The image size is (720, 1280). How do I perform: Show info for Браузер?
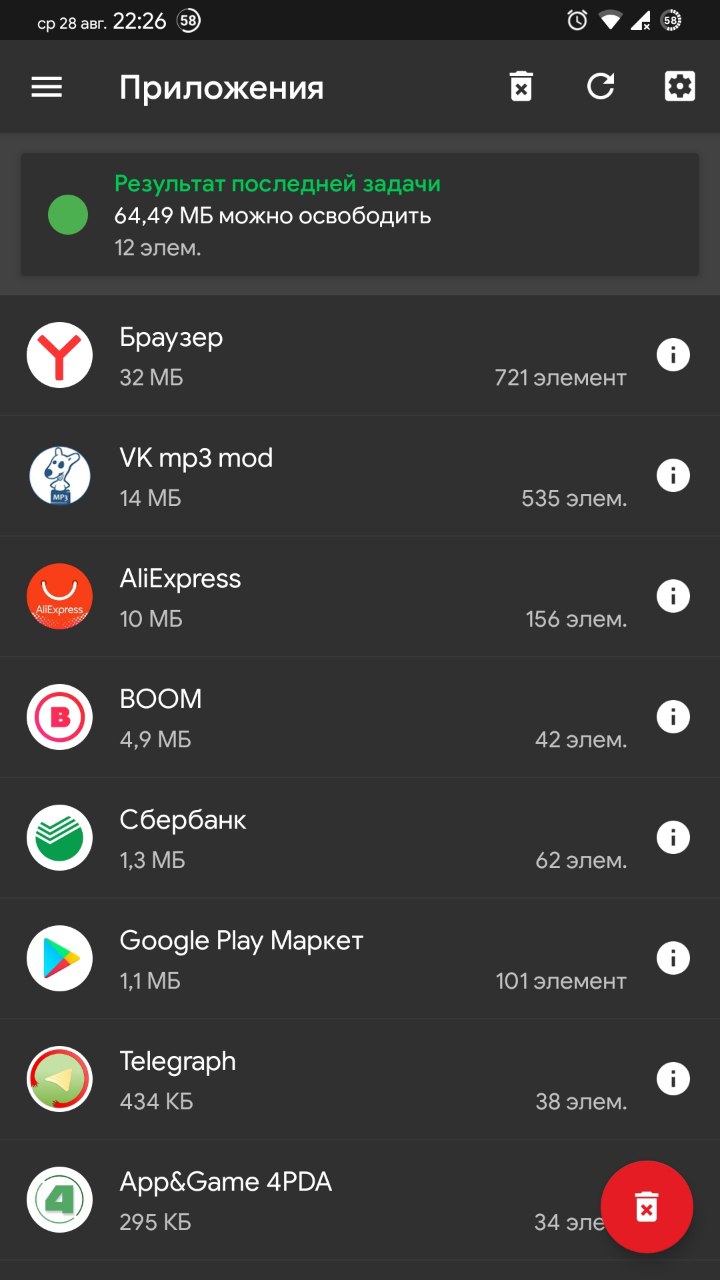pos(673,354)
